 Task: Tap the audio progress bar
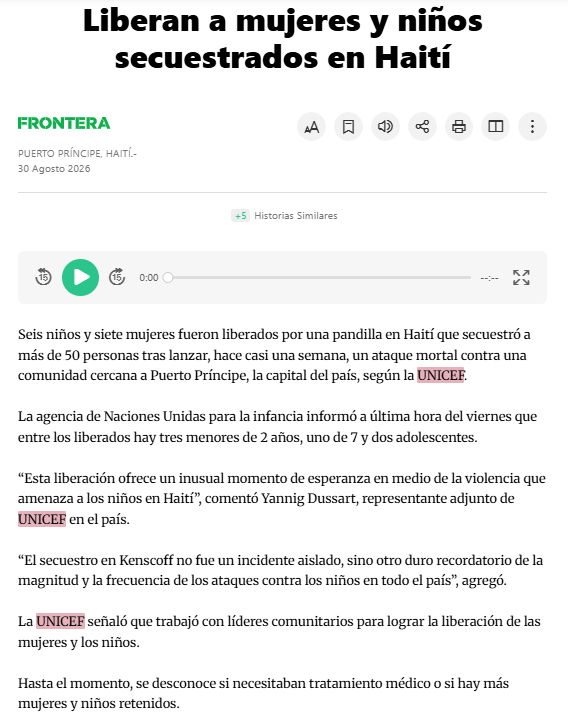317,277
